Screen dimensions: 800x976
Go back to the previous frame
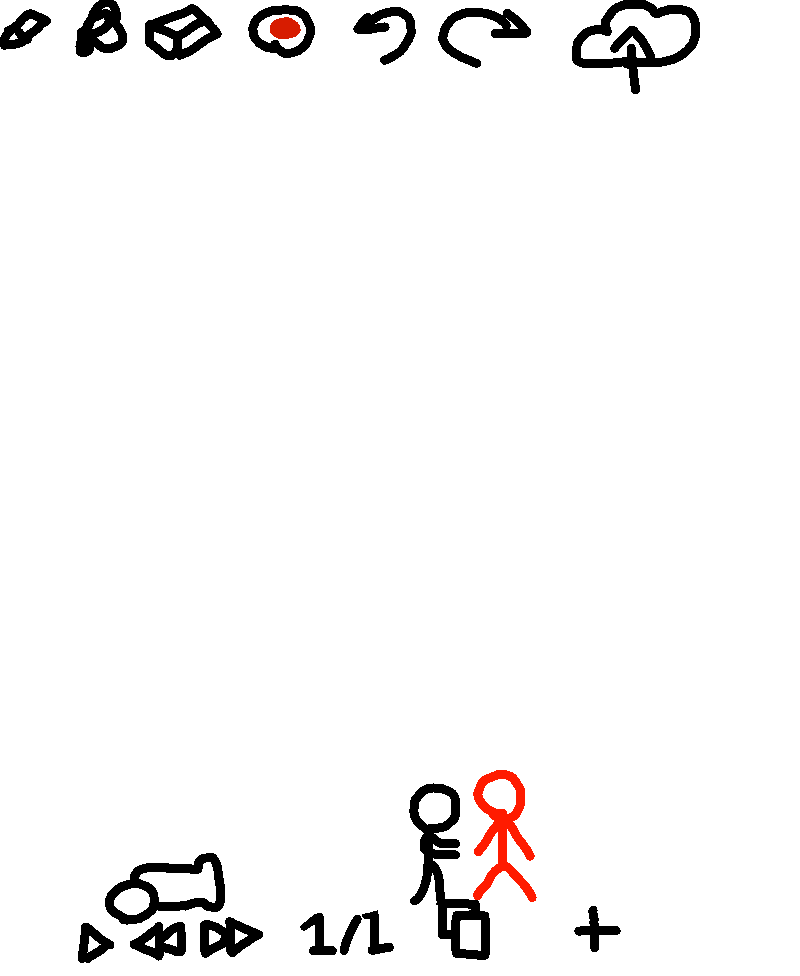click(159, 939)
